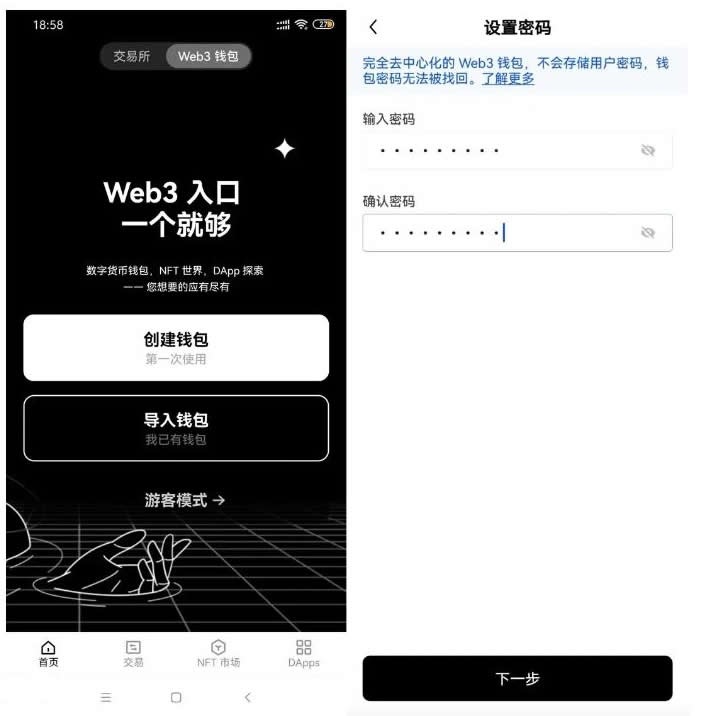Go to the DApps tab
This screenshot has height=716, width=703.
click(x=303, y=654)
